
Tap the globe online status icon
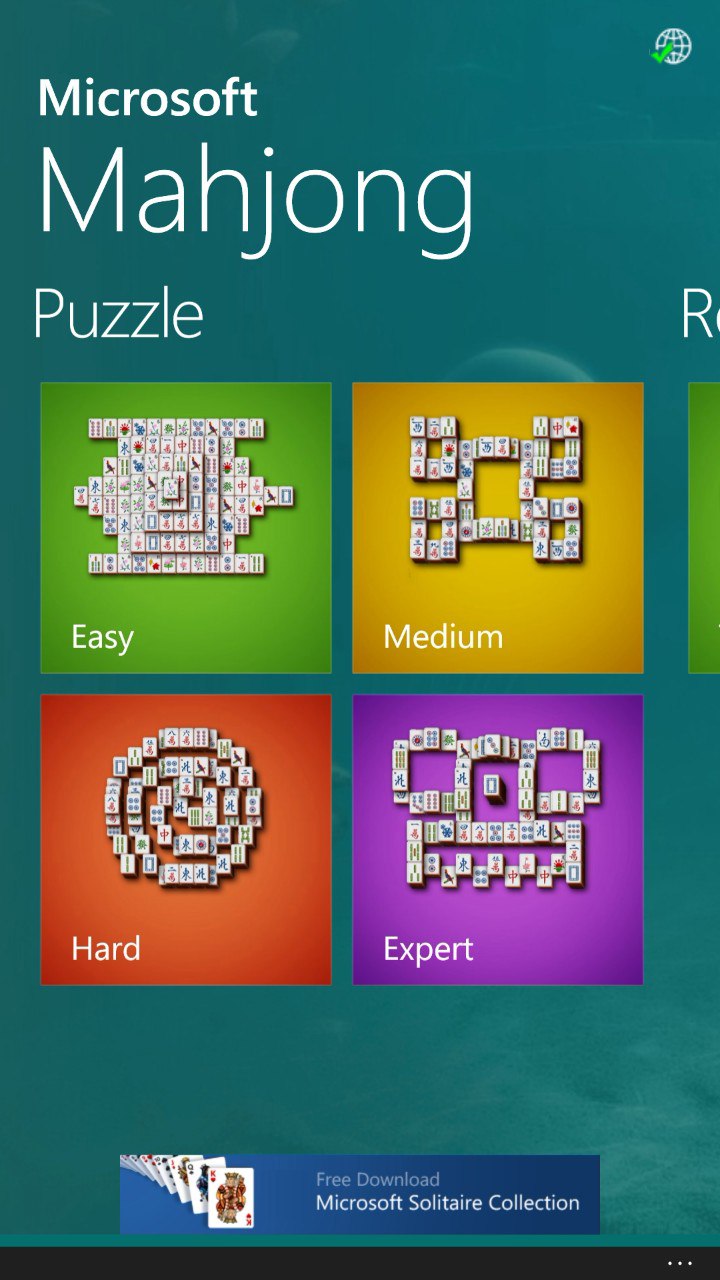(672, 47)
